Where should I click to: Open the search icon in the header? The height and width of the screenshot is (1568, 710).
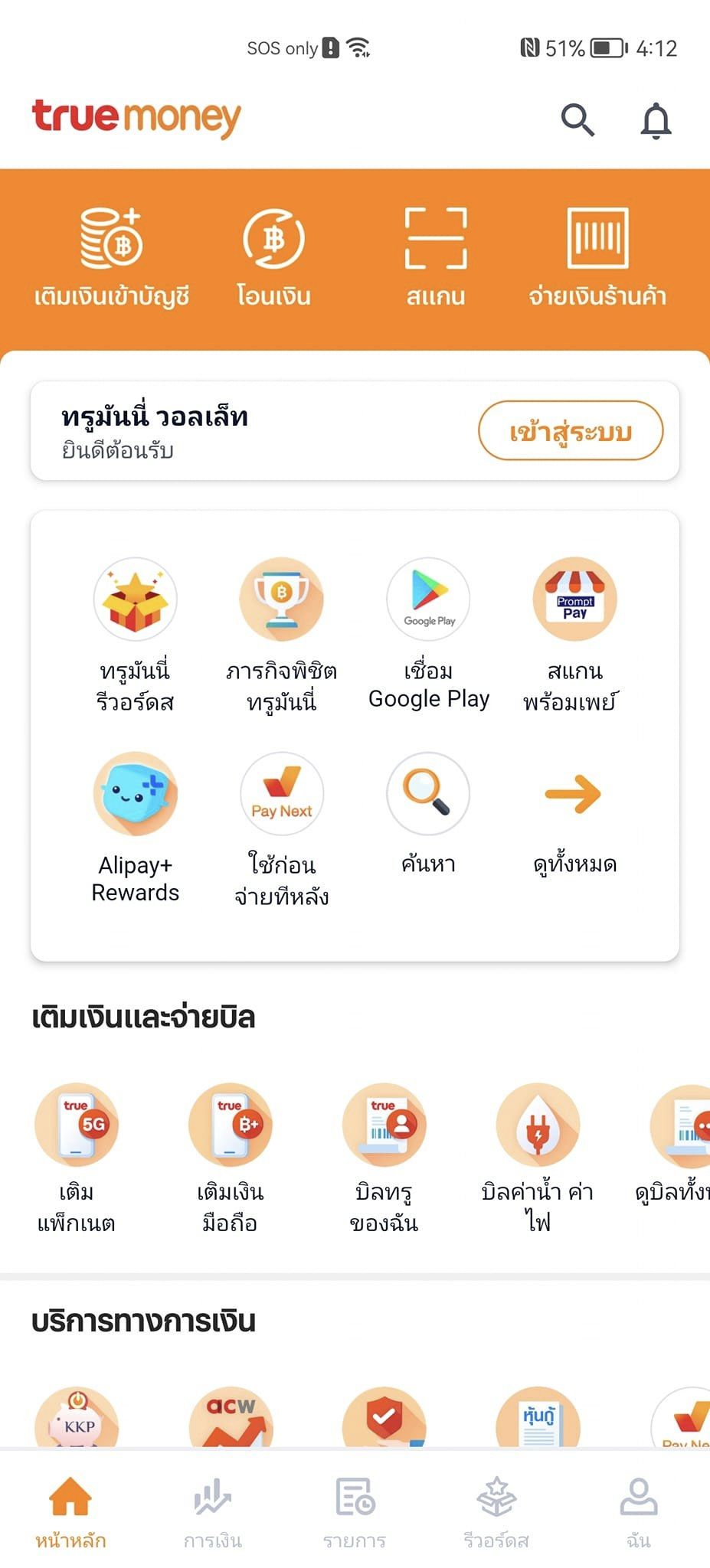pos(577,120)
